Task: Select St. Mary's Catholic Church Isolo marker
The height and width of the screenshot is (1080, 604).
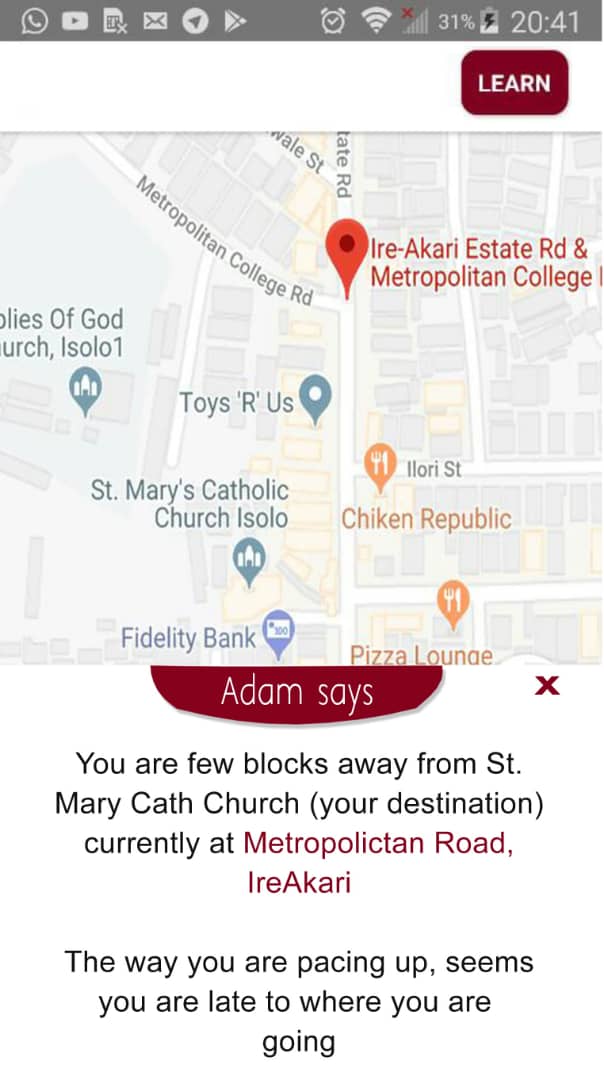Action: [248, 560]
